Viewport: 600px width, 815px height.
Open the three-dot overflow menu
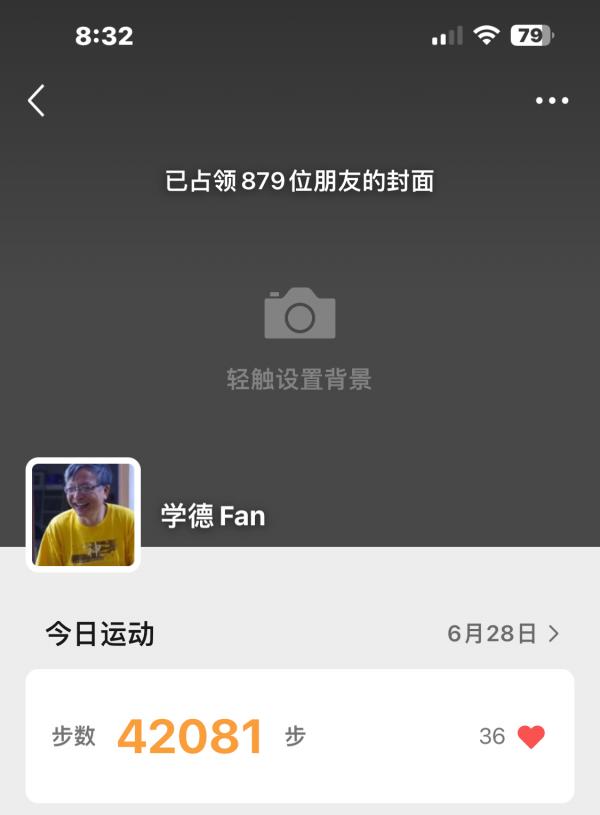[x=551, y=100]
